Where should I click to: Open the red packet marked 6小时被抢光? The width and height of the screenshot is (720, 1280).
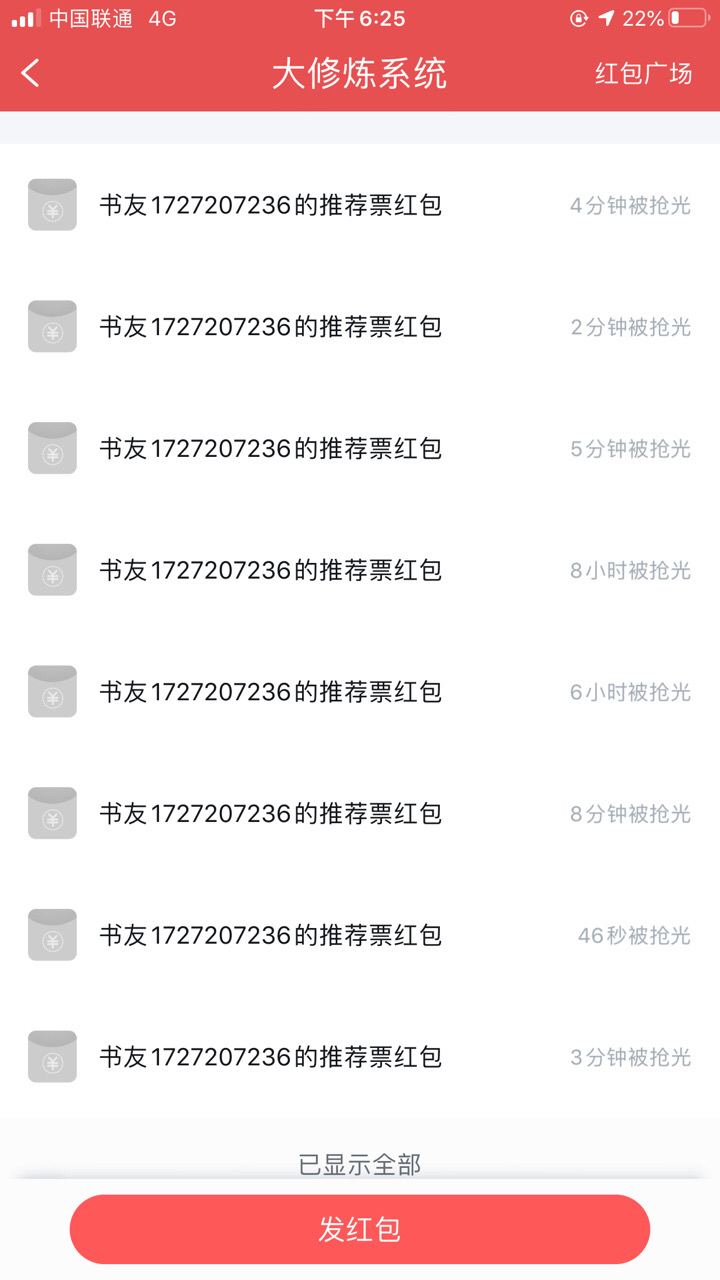pos(360,692)
